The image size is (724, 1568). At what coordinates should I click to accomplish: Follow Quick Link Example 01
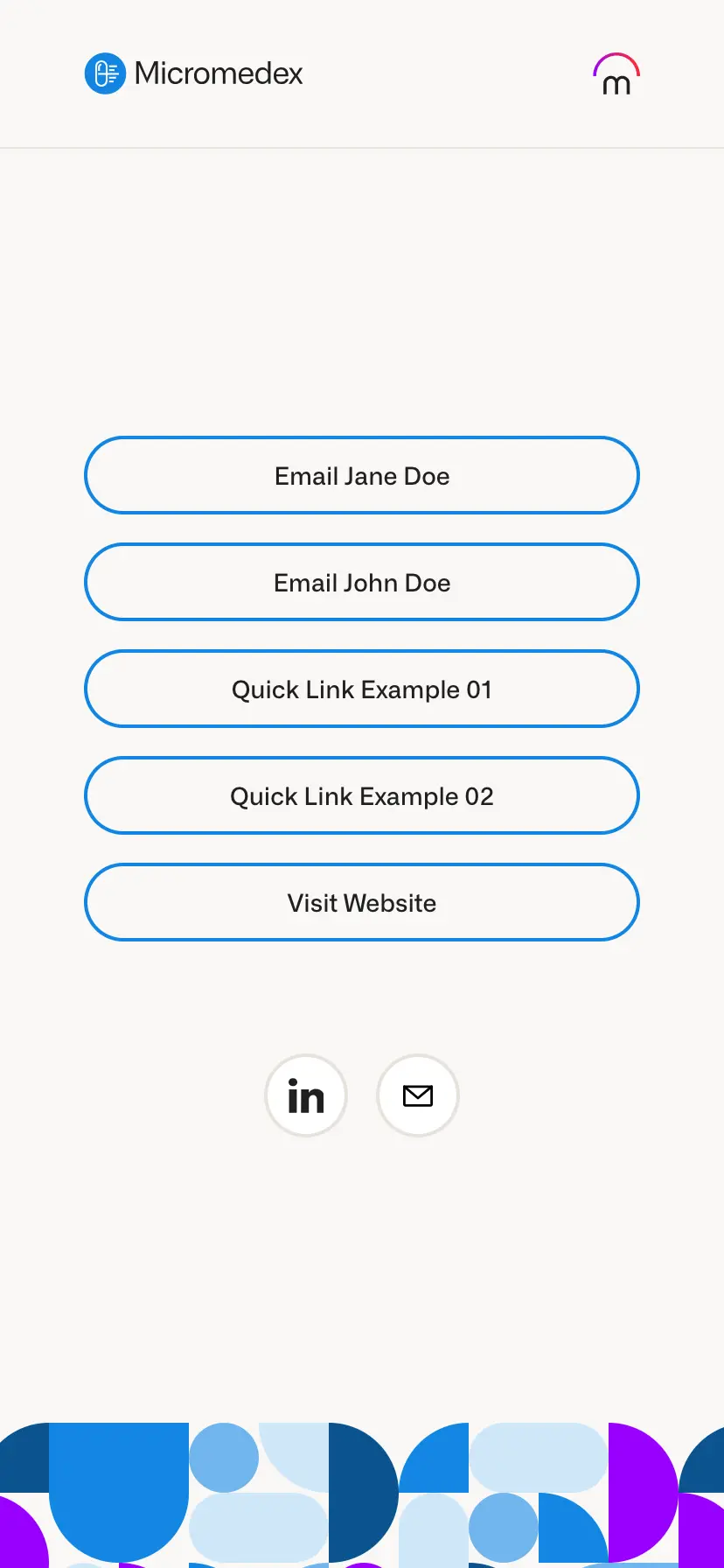[x=362, y=689]
